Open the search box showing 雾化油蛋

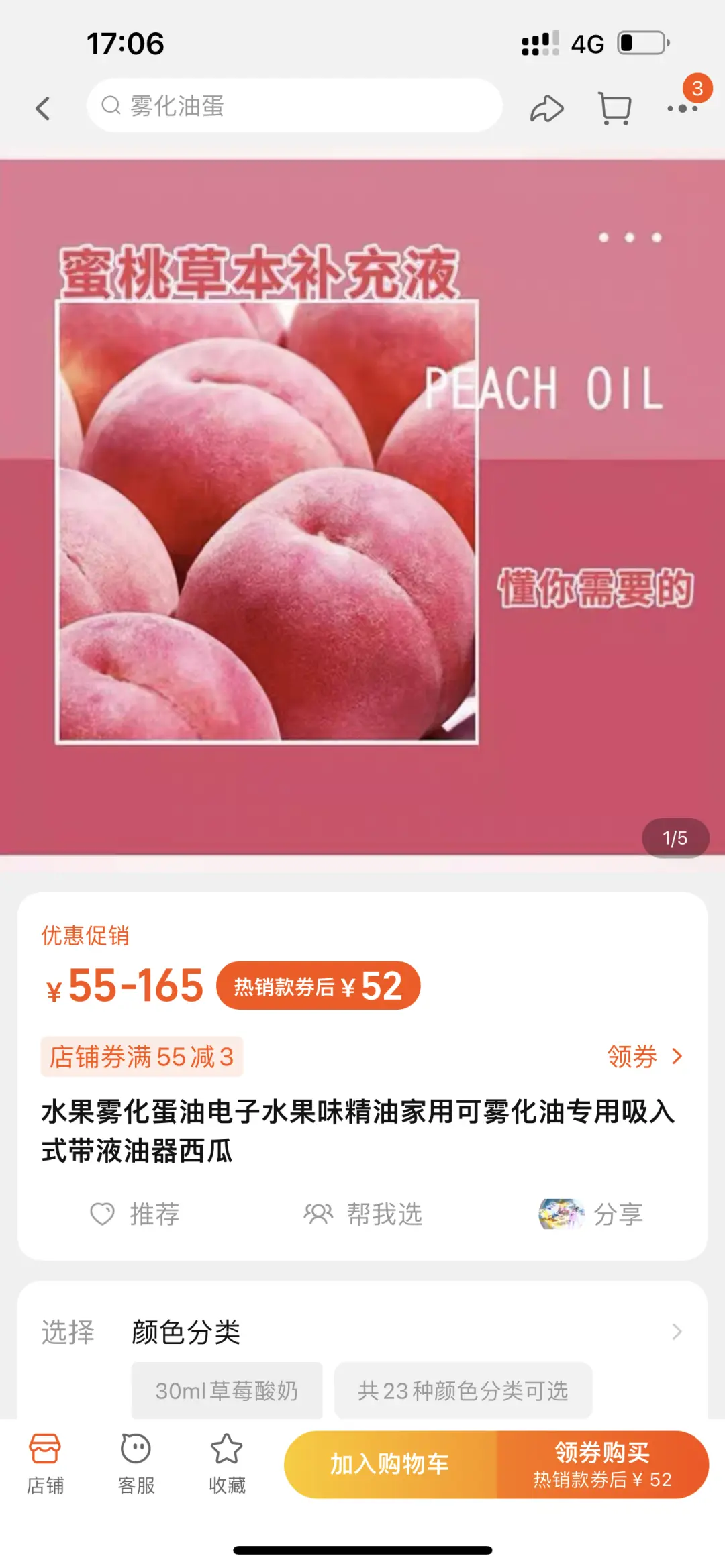(x=294, y=106)
